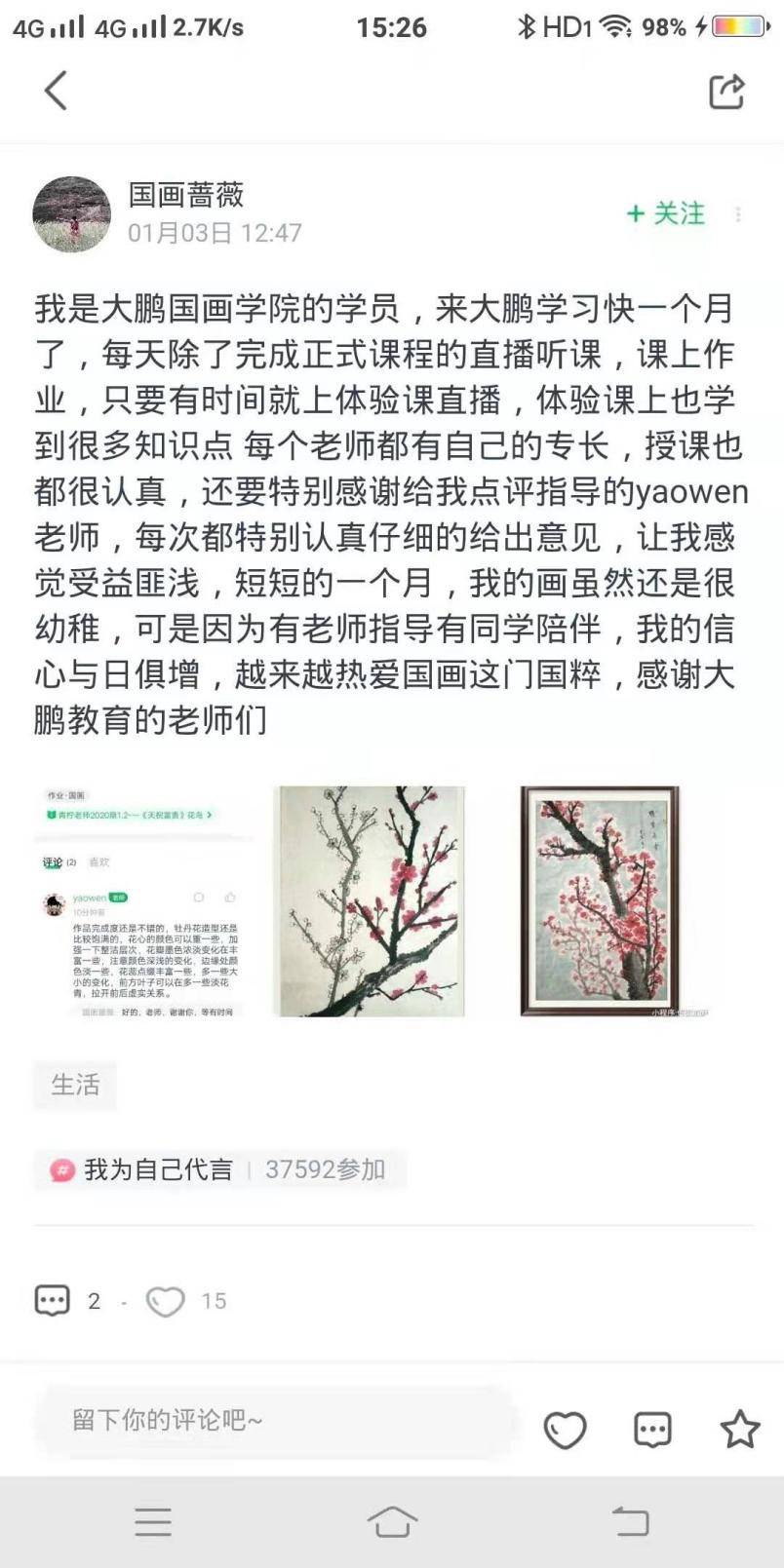This screenshot has height=1568, width=784.
Task: View the 2 comments on the post
Action: (67, 1301)
